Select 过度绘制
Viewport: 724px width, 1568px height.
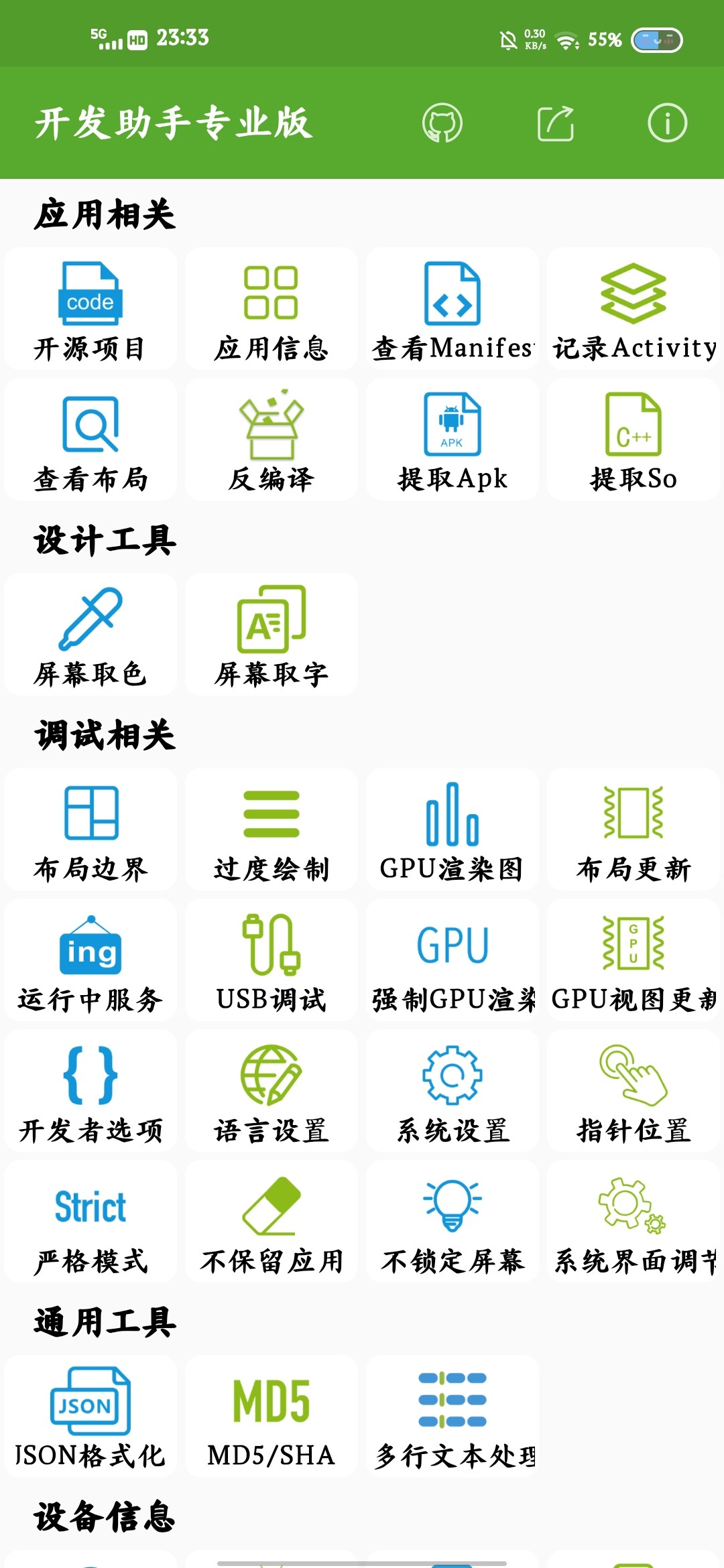pyautogui.click(x=271, y=830)
